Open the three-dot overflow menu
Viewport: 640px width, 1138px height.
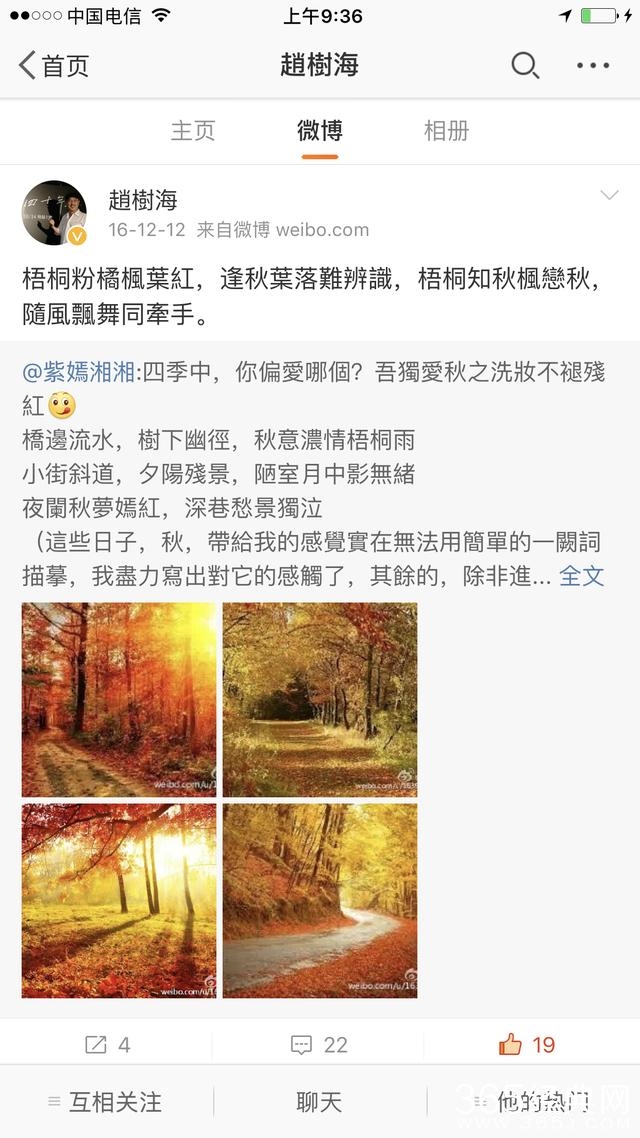click(x=593, y=66)
